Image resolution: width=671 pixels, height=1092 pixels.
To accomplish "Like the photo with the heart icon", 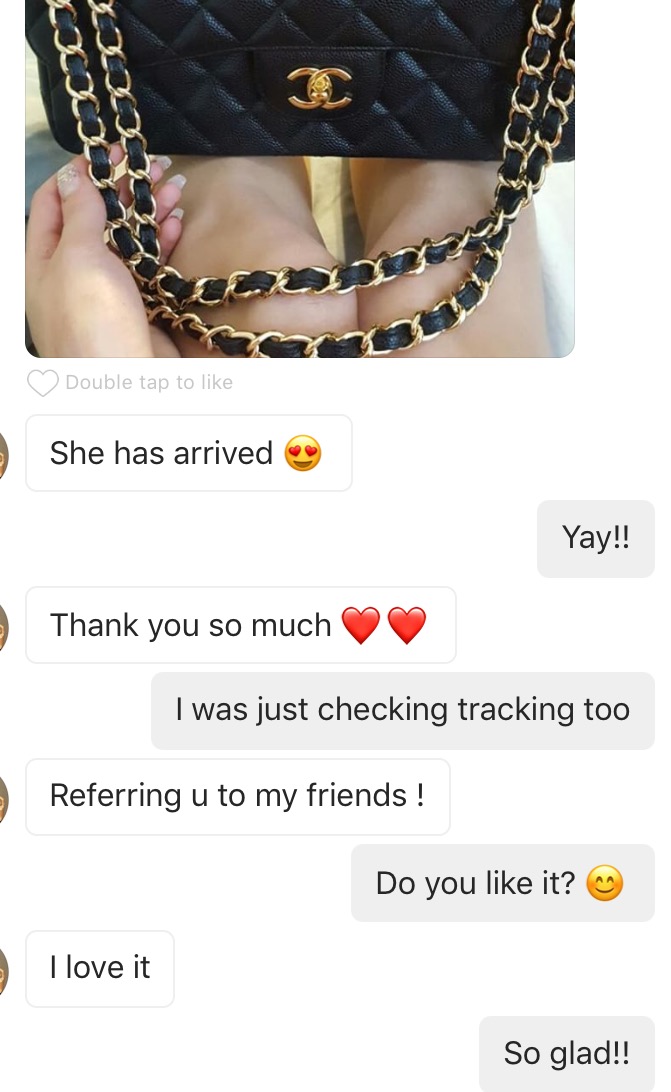I will 43,383.
